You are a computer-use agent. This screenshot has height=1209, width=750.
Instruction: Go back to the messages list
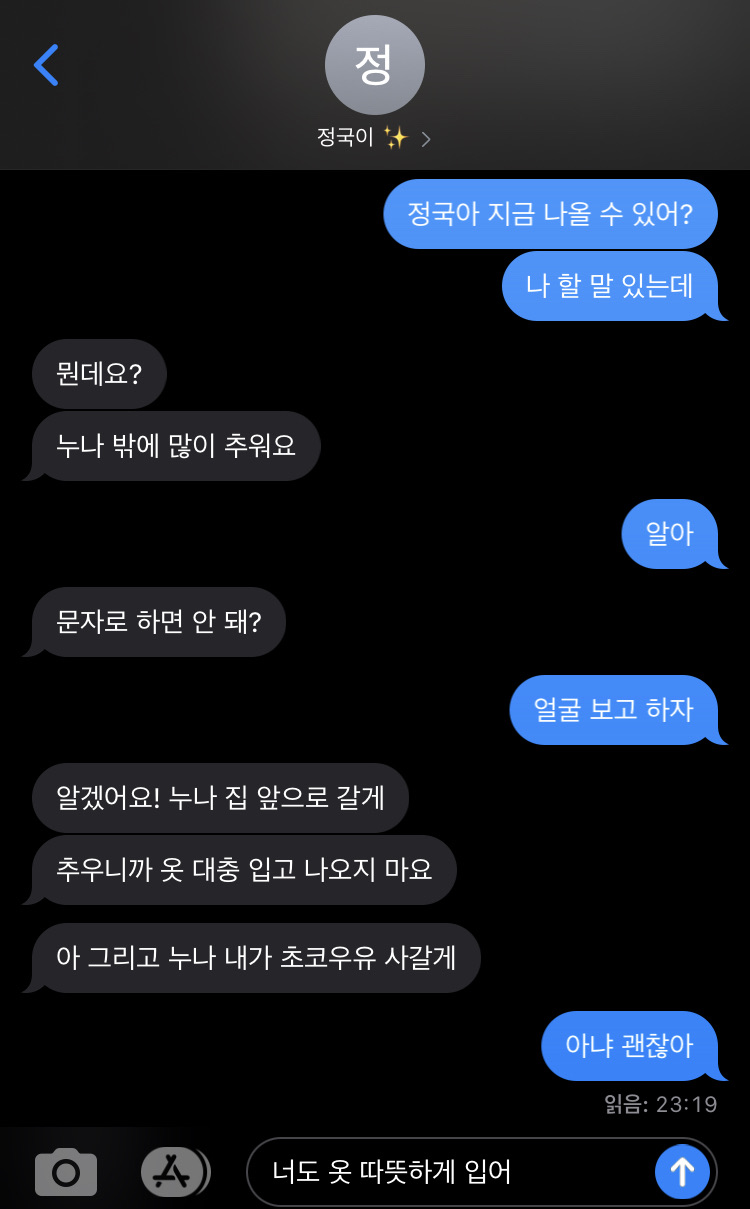click(46, 65)
